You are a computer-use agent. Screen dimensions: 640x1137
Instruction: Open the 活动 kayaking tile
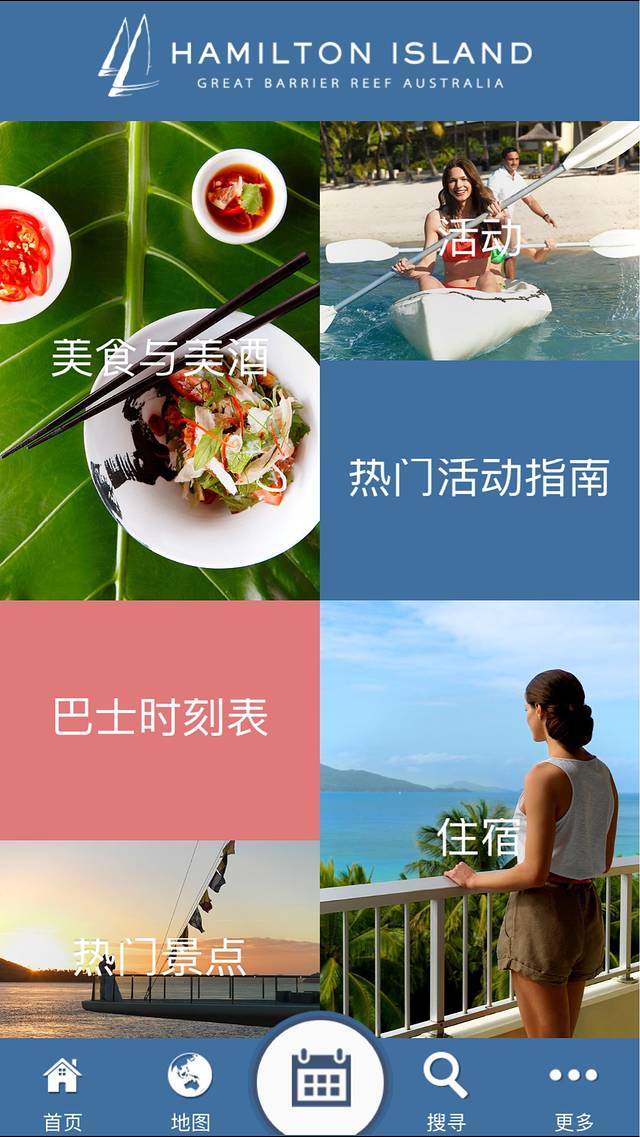tap(480, 240)
